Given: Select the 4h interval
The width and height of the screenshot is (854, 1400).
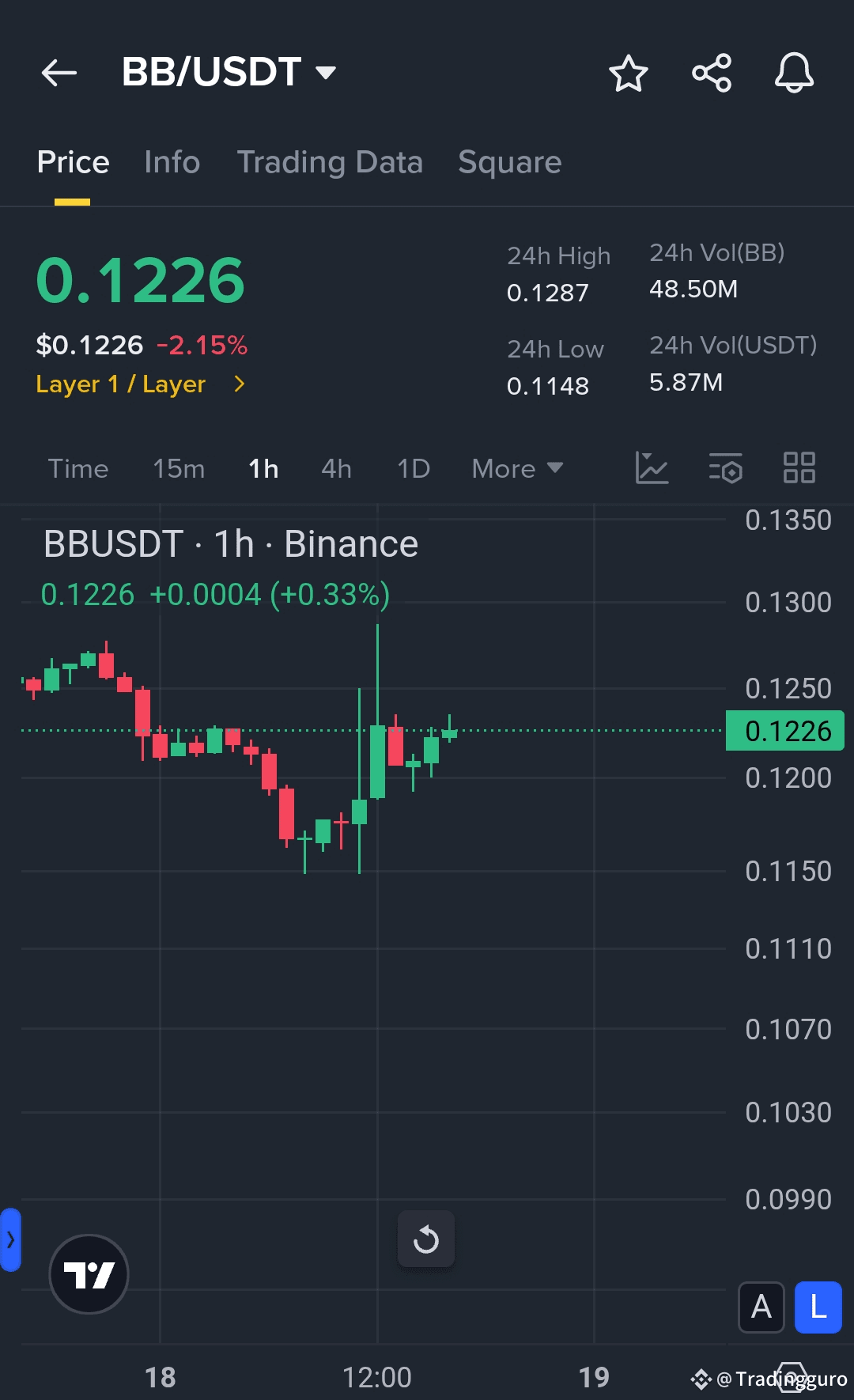Looking at the screenshot, I should pos(336,468).
